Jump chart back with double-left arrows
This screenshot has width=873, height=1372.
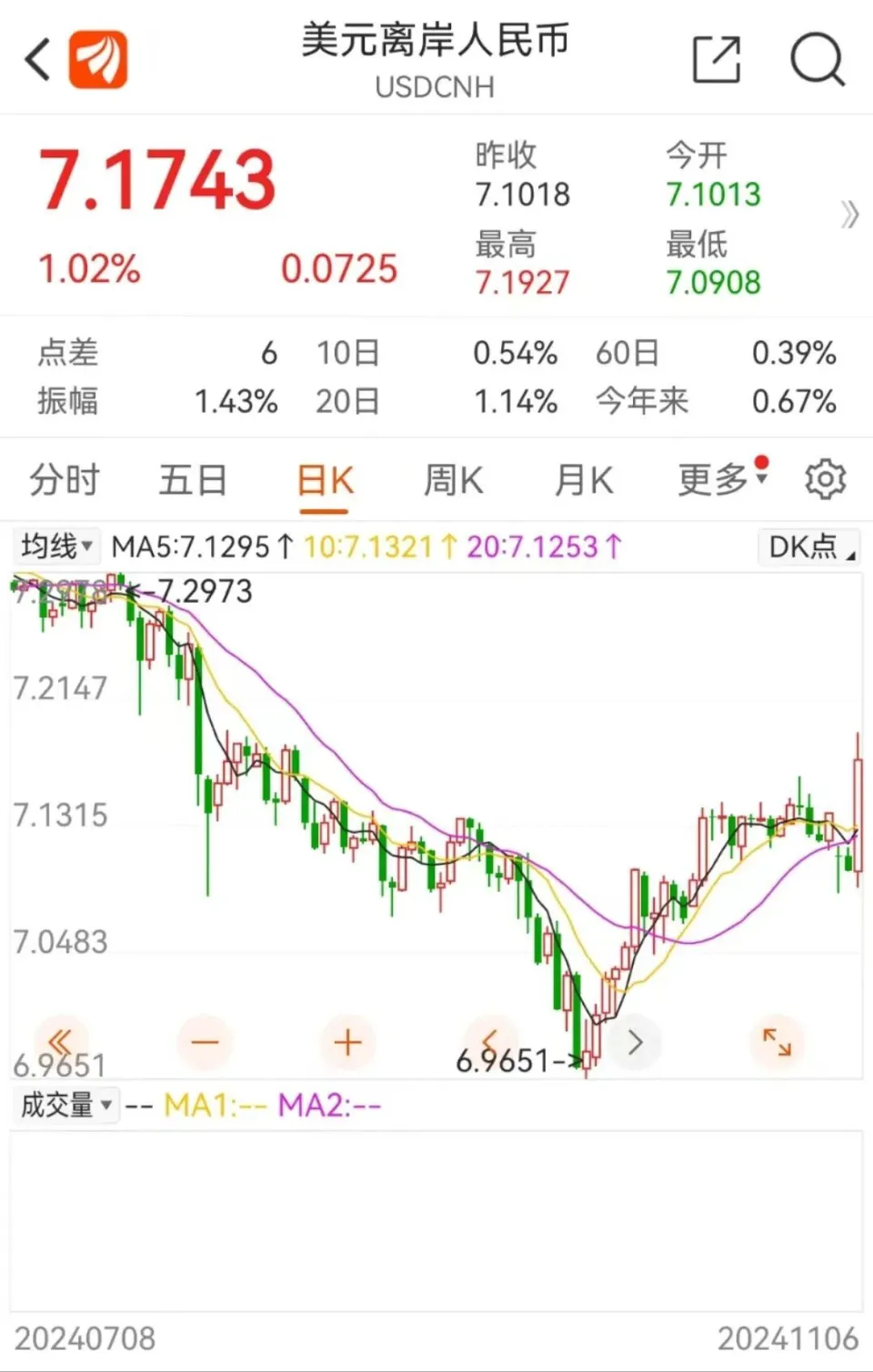61,1042
